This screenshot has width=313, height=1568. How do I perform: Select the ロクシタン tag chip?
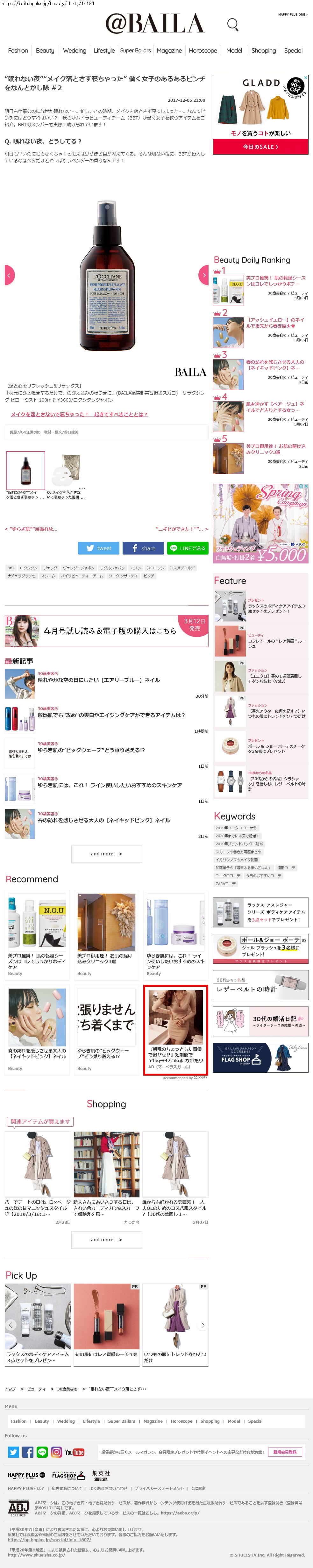point(29,567)
